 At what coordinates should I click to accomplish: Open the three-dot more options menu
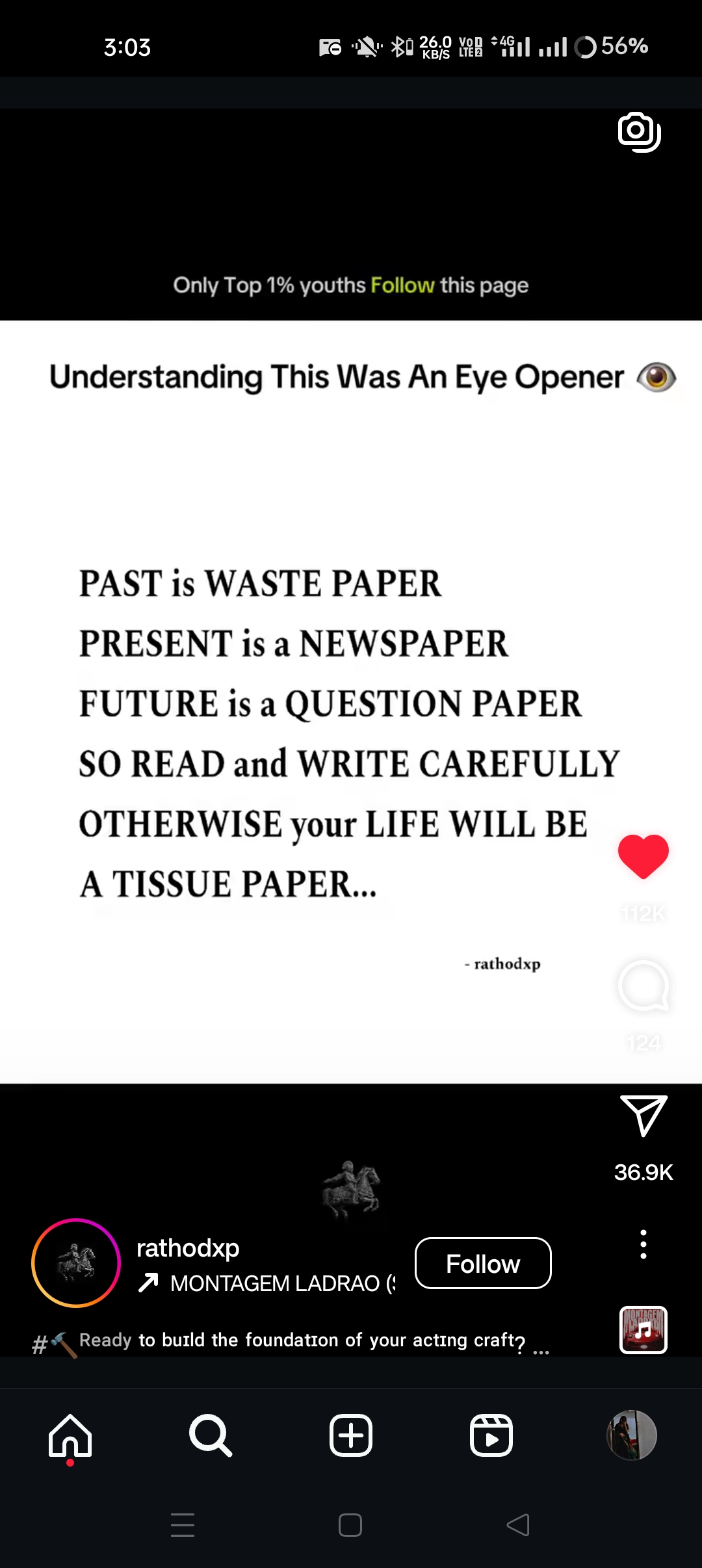pos(643,1244)
